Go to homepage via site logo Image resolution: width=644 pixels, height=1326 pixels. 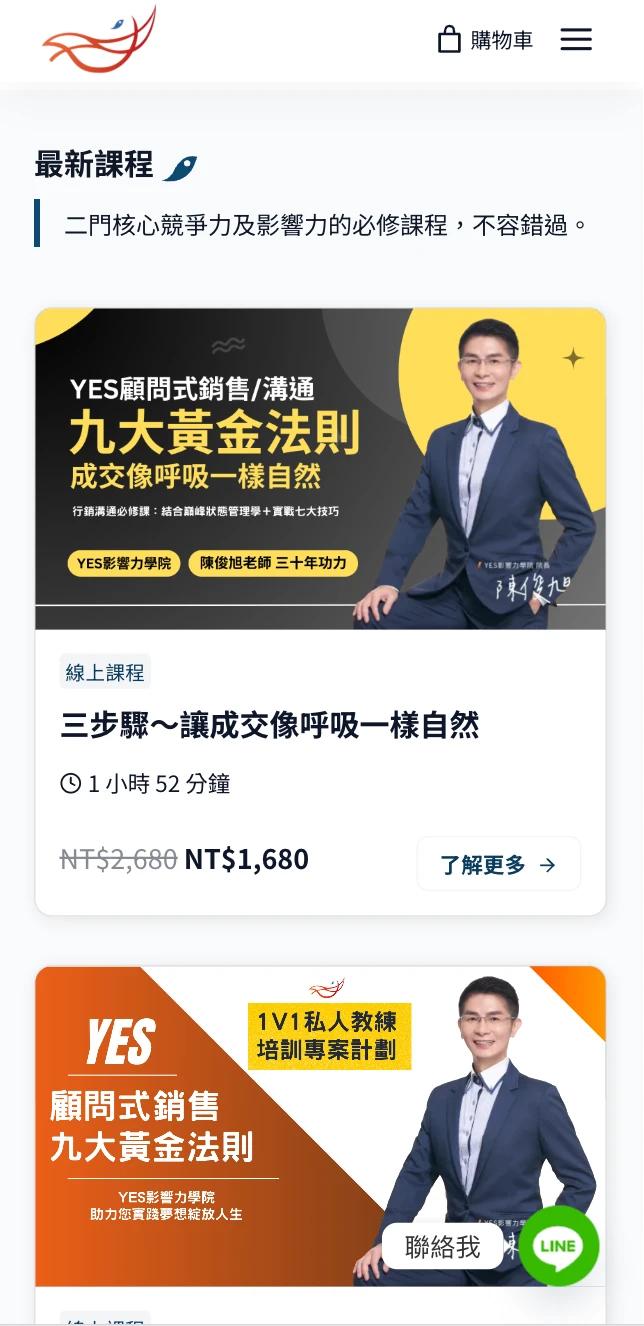[x=99, y=40]
